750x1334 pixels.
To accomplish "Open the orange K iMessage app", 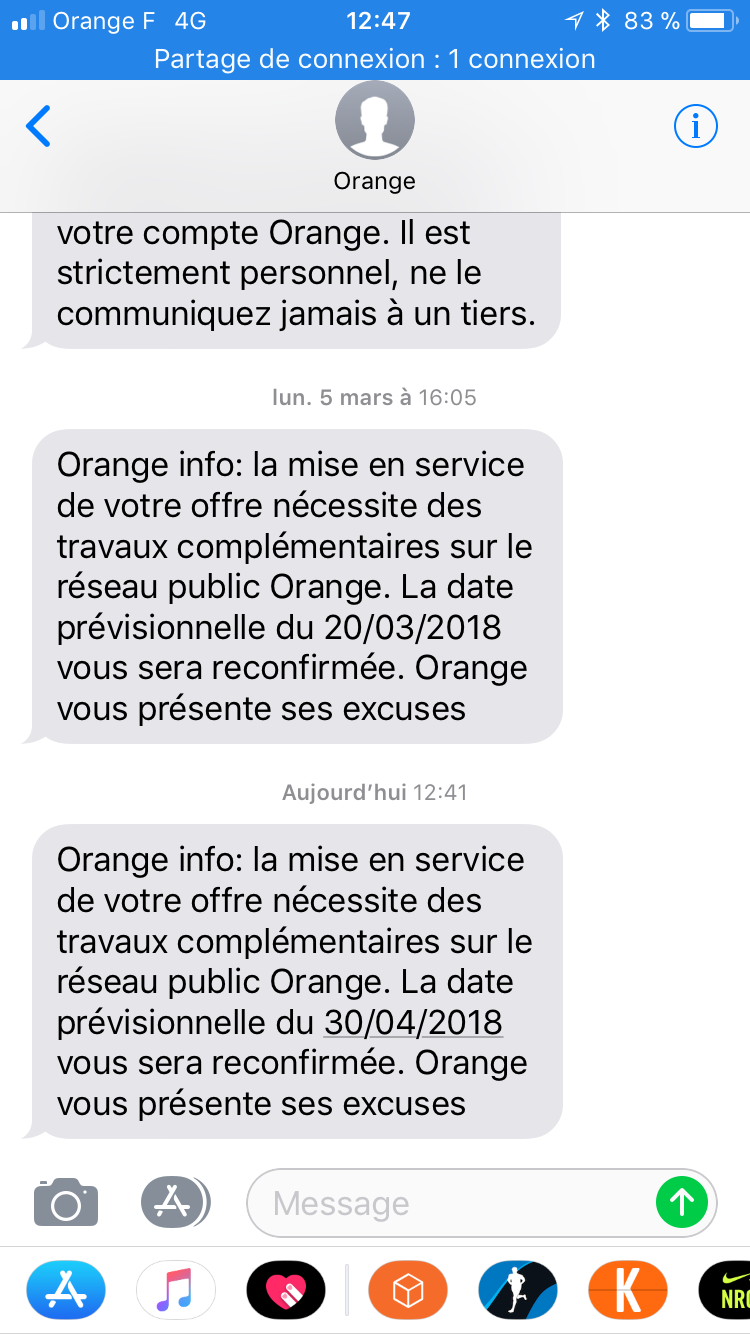I will click(628, 1290).
